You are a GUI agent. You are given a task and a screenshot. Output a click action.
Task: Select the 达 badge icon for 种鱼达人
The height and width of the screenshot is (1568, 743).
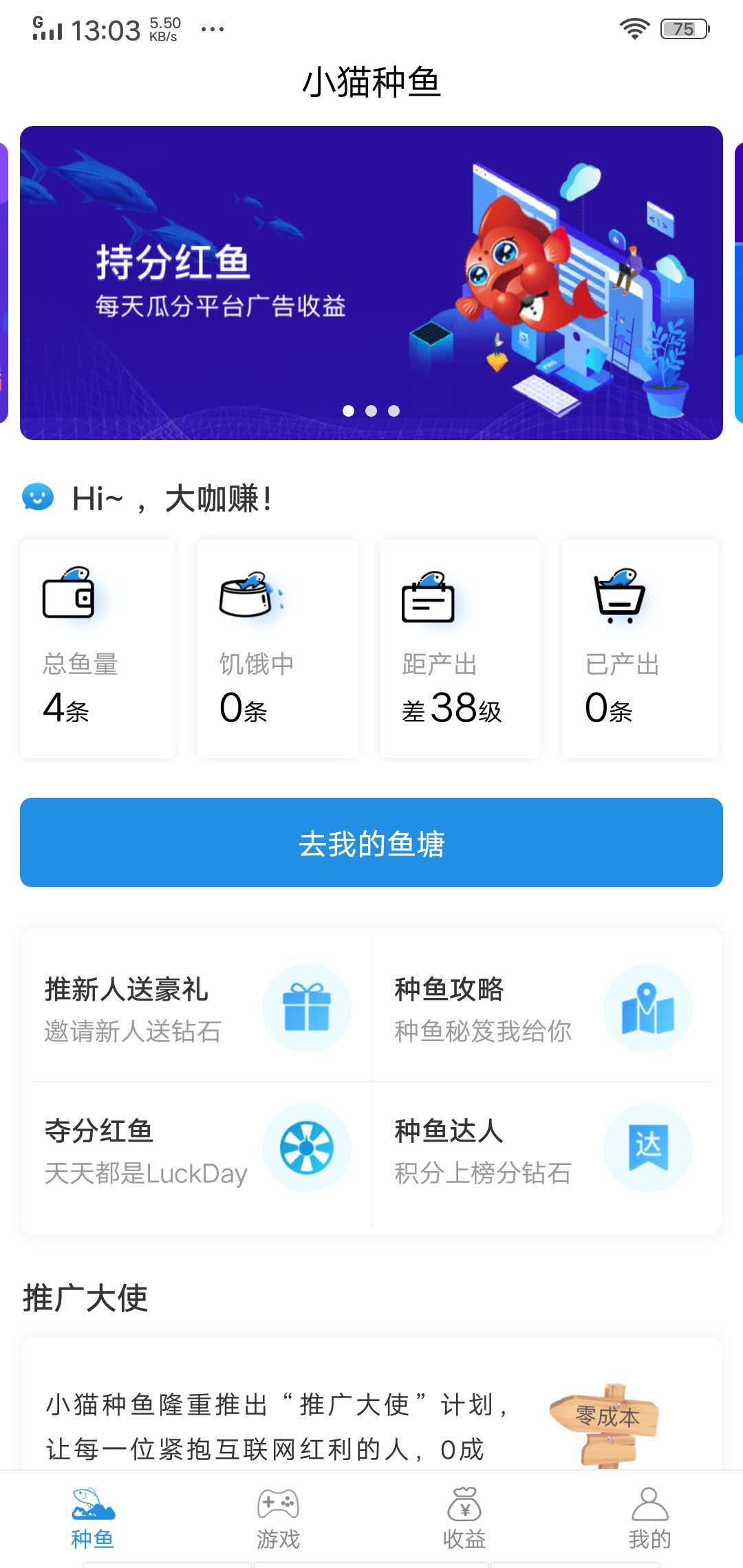(647, 1147)
